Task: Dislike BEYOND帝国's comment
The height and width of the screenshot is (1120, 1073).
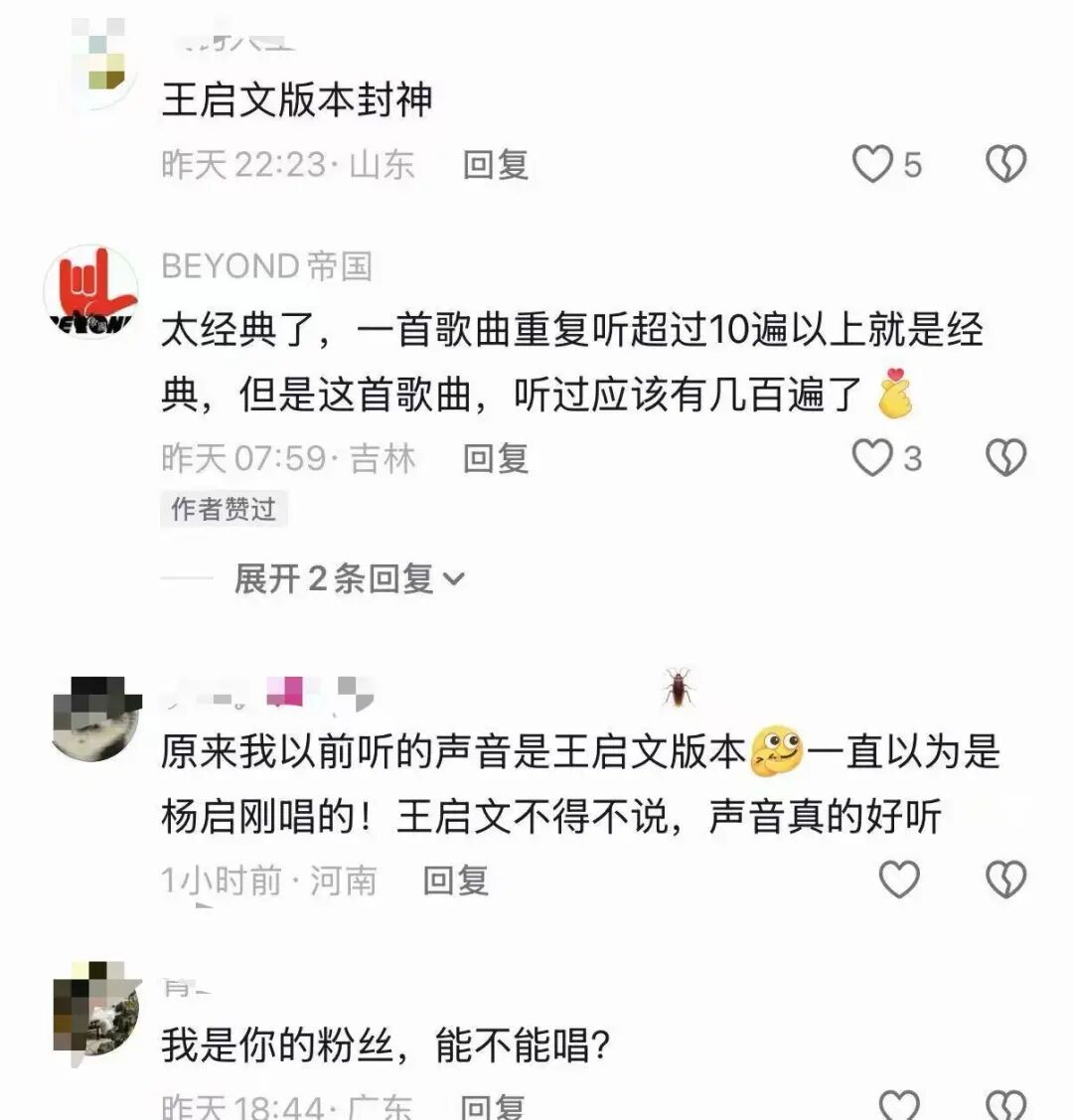Action: click(1004, 458)
